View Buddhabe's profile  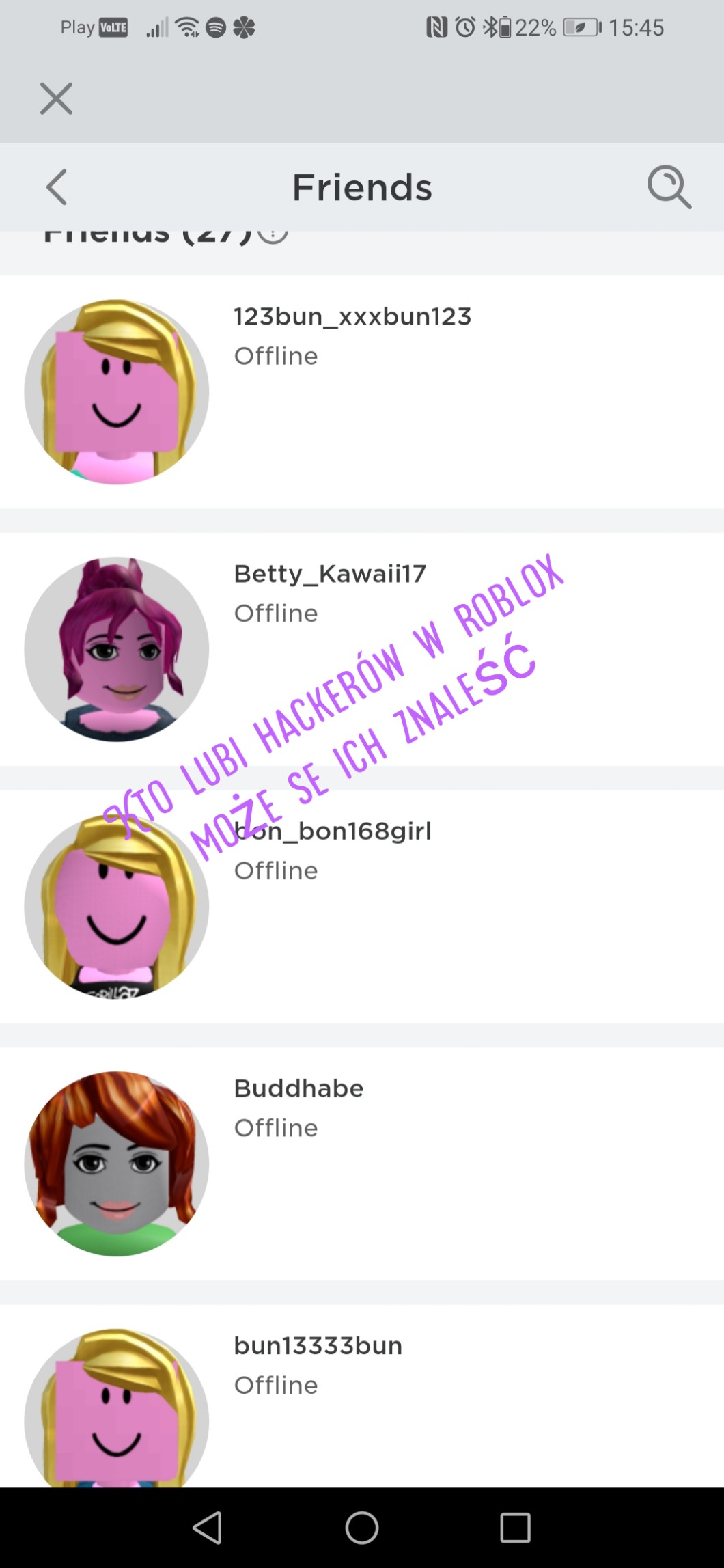coord(362,1164)
